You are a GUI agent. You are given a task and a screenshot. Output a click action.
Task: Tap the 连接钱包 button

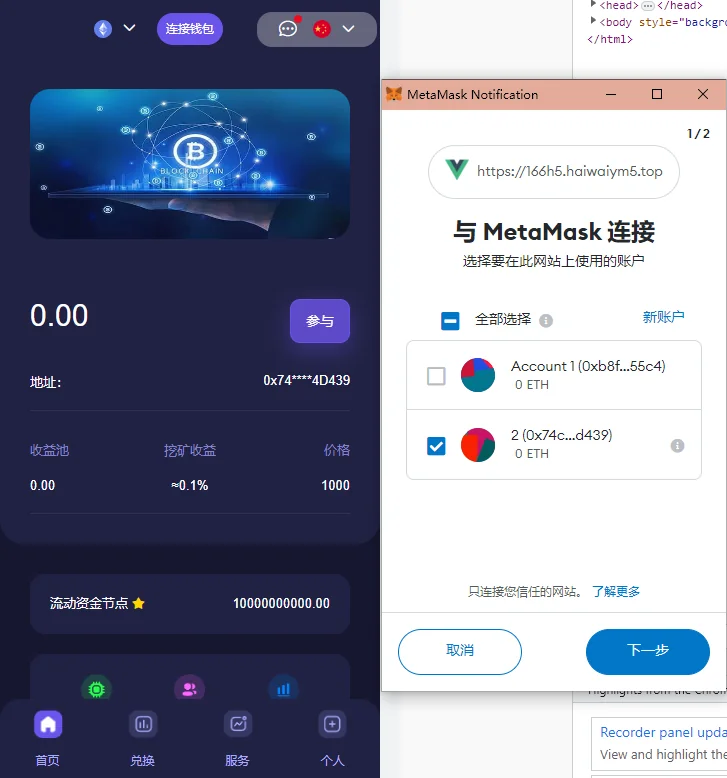coord(190,29)
